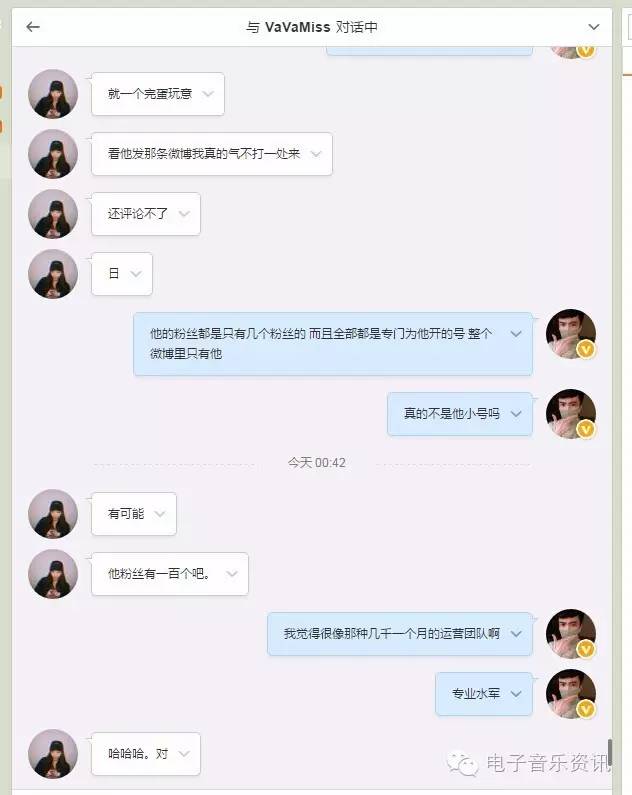Viewport: 632px width, 795px height.
Task: Open options for message about 运营团队
Action: pos(516,634)
